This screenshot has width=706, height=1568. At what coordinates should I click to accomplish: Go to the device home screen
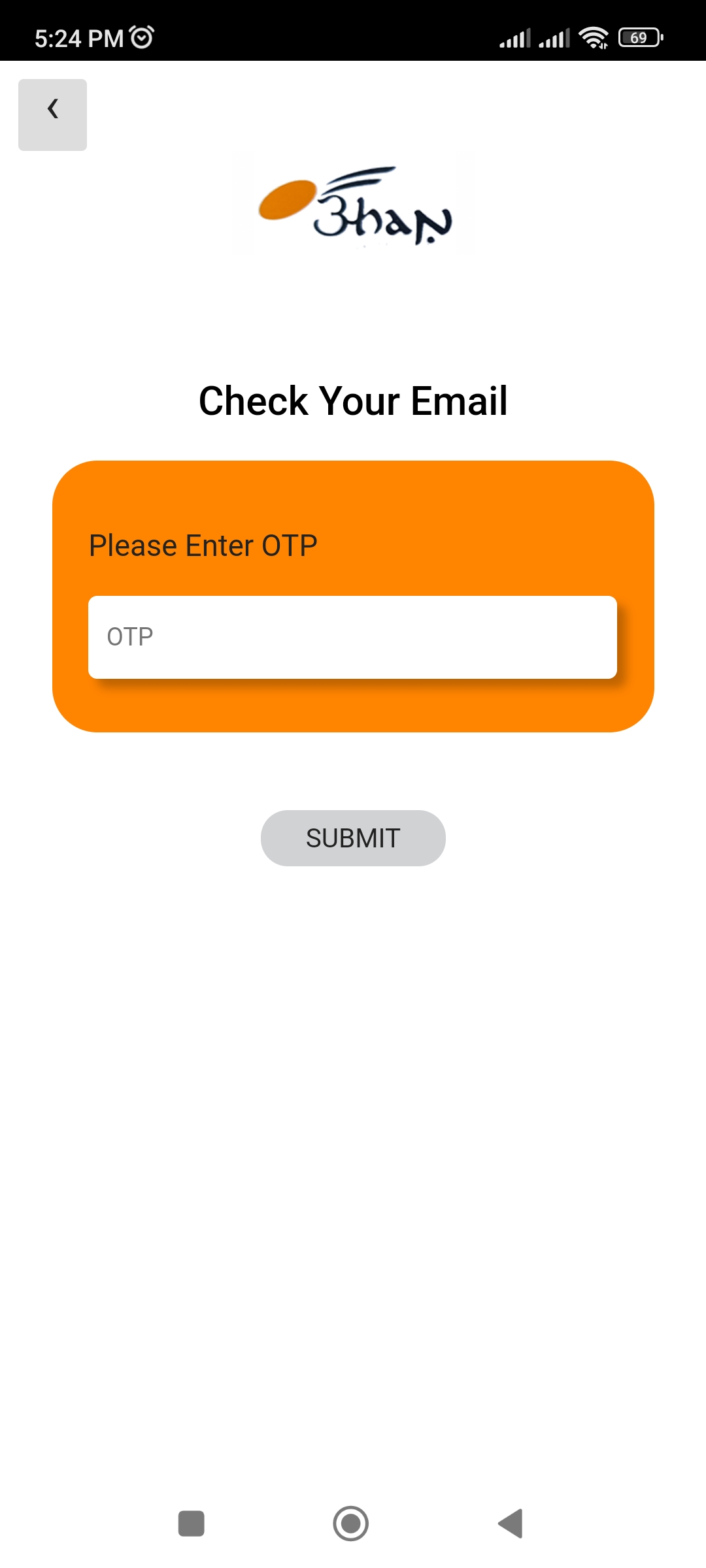[351, 1524]
